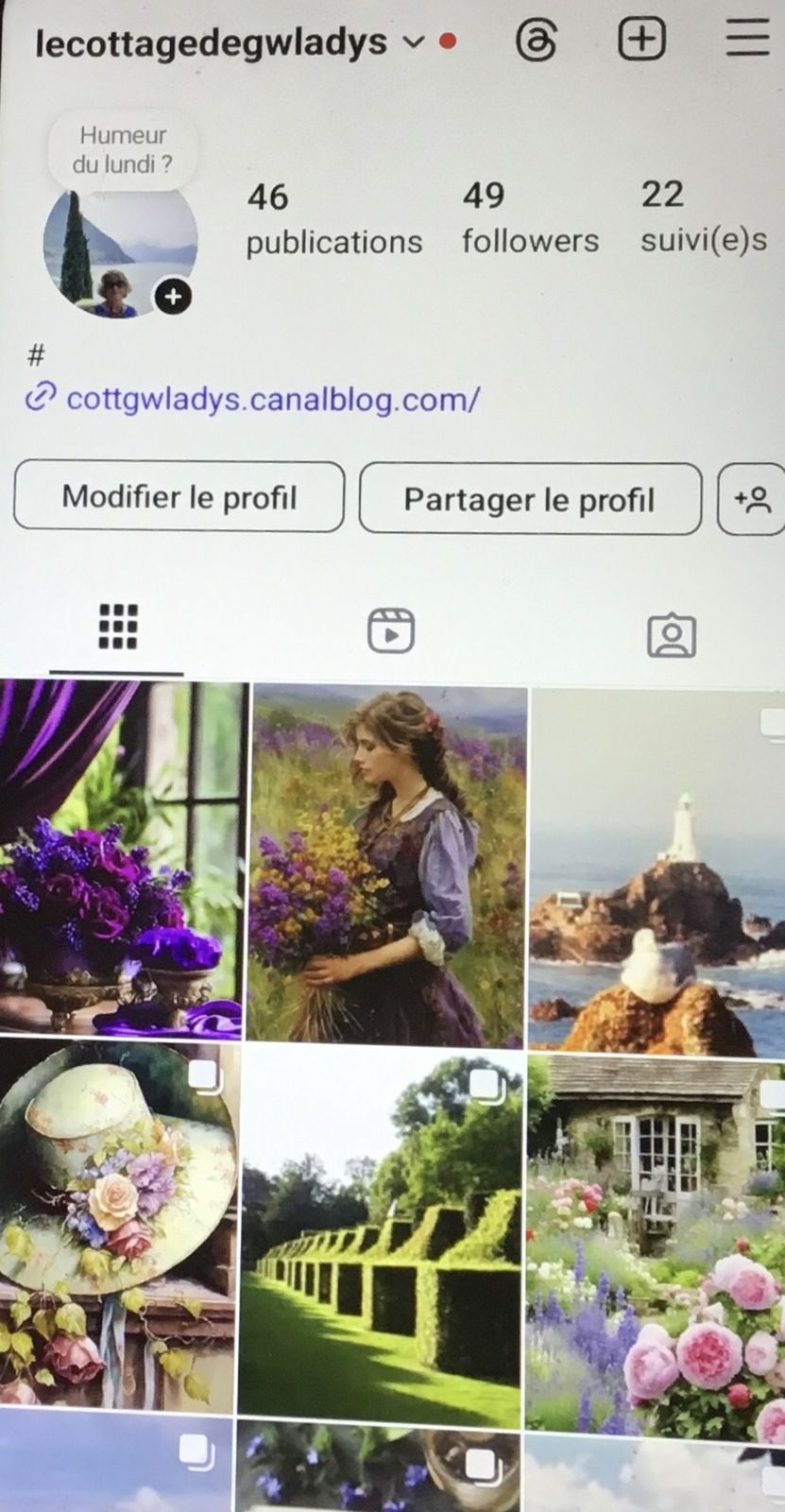Open the hamburger menu
Image resolution: width=785 pixels, height=1512 pixels.
click(x=747, y=39)
